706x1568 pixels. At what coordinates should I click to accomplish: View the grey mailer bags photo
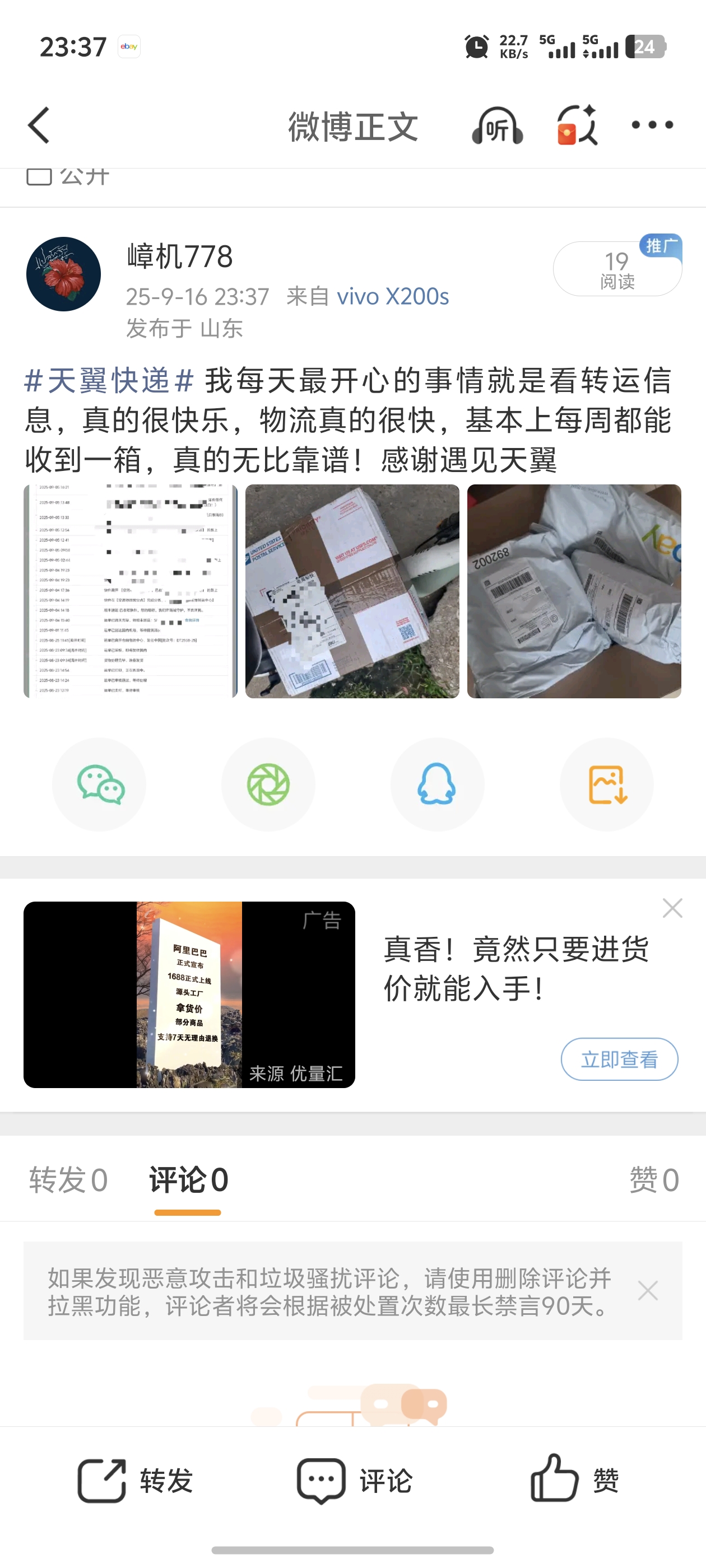(x=574, y=591)
